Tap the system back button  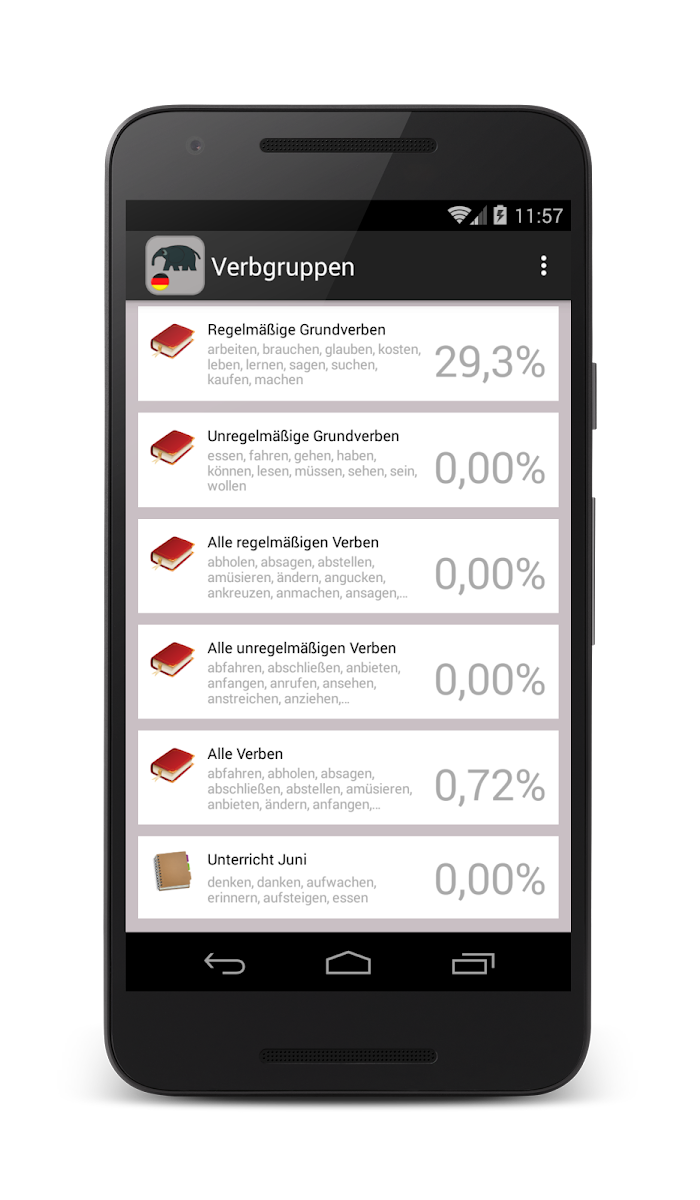(x=225, y=963)
